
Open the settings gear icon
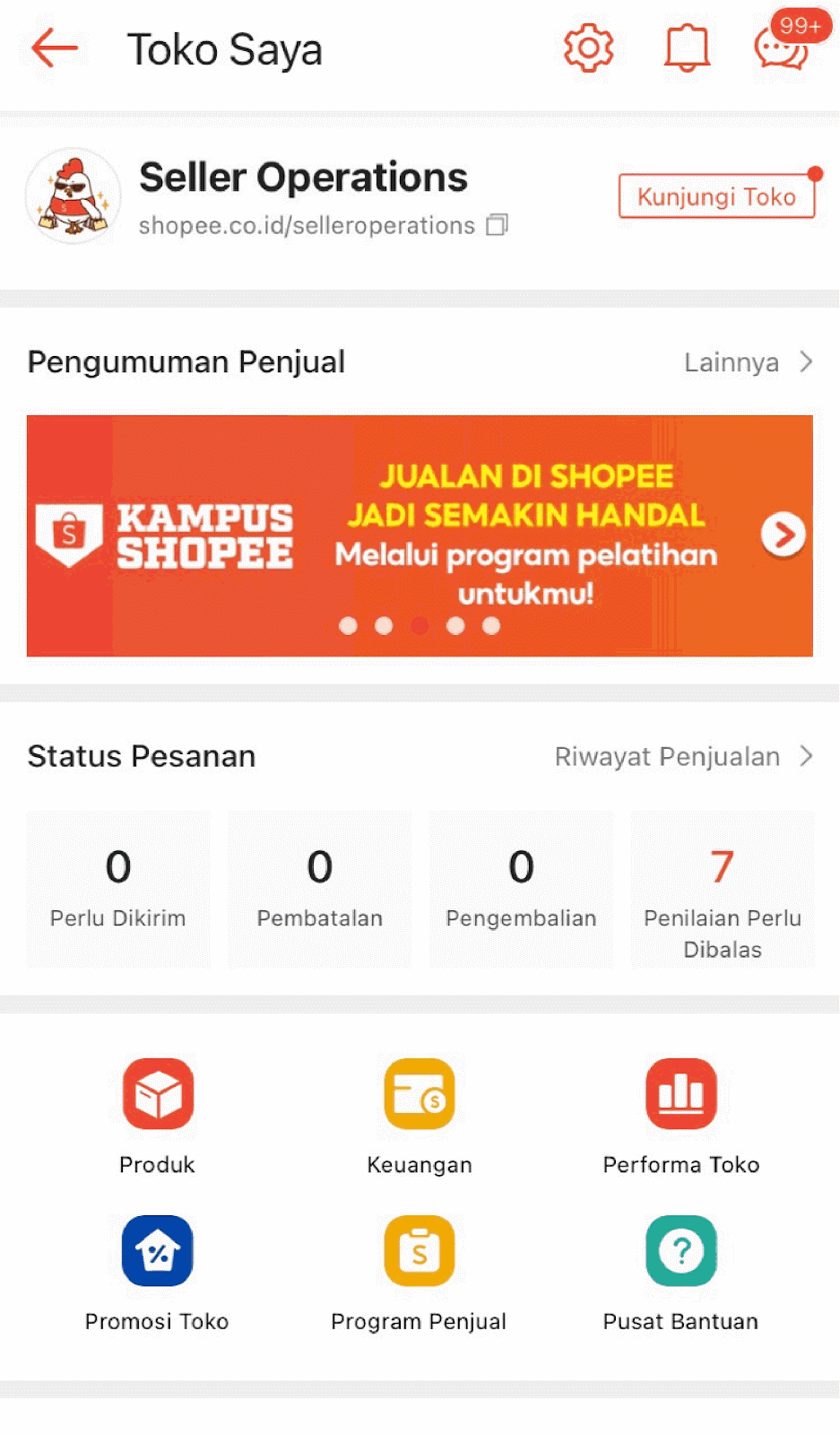click(x=588, y=48)
